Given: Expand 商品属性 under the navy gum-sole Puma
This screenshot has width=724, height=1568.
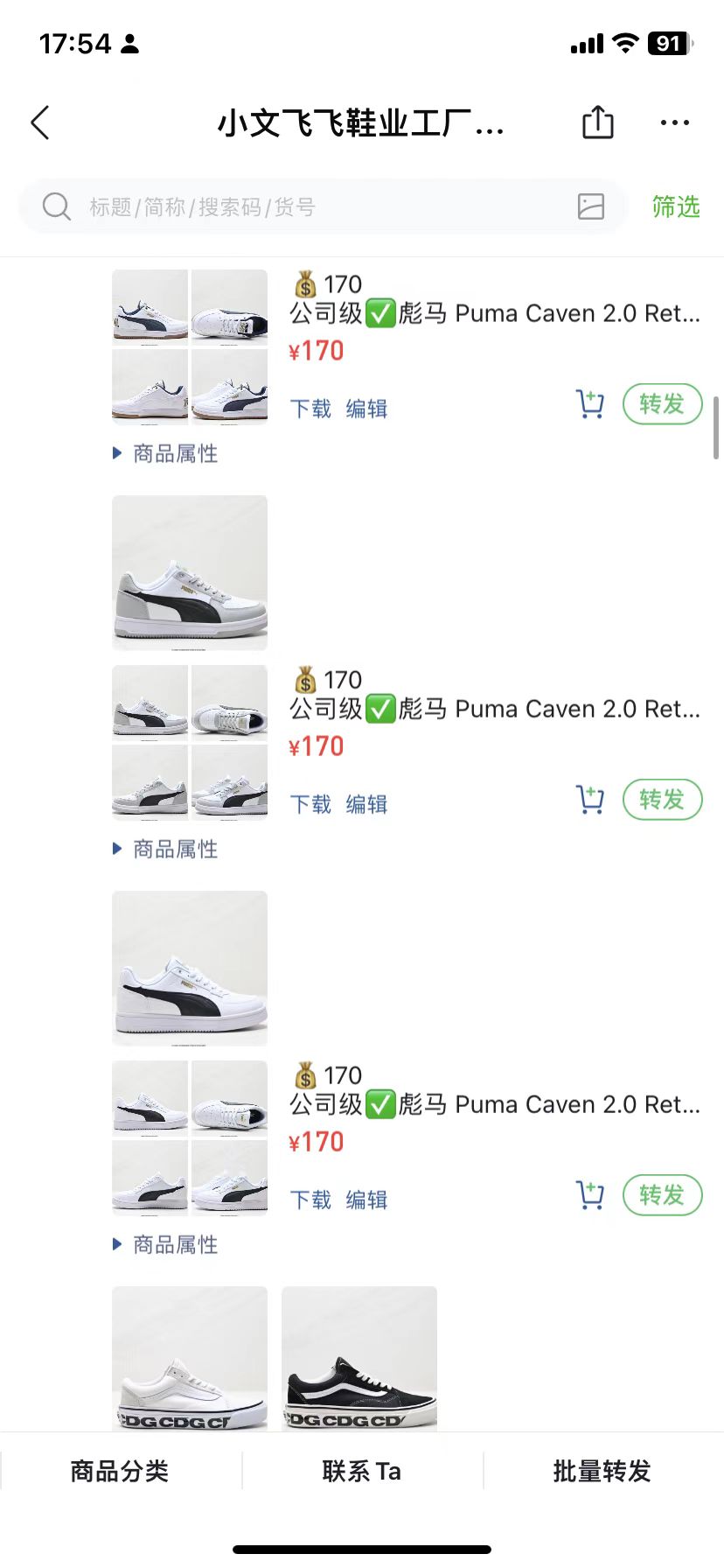Looking at the screenshot, I should [x=166, y=453].
